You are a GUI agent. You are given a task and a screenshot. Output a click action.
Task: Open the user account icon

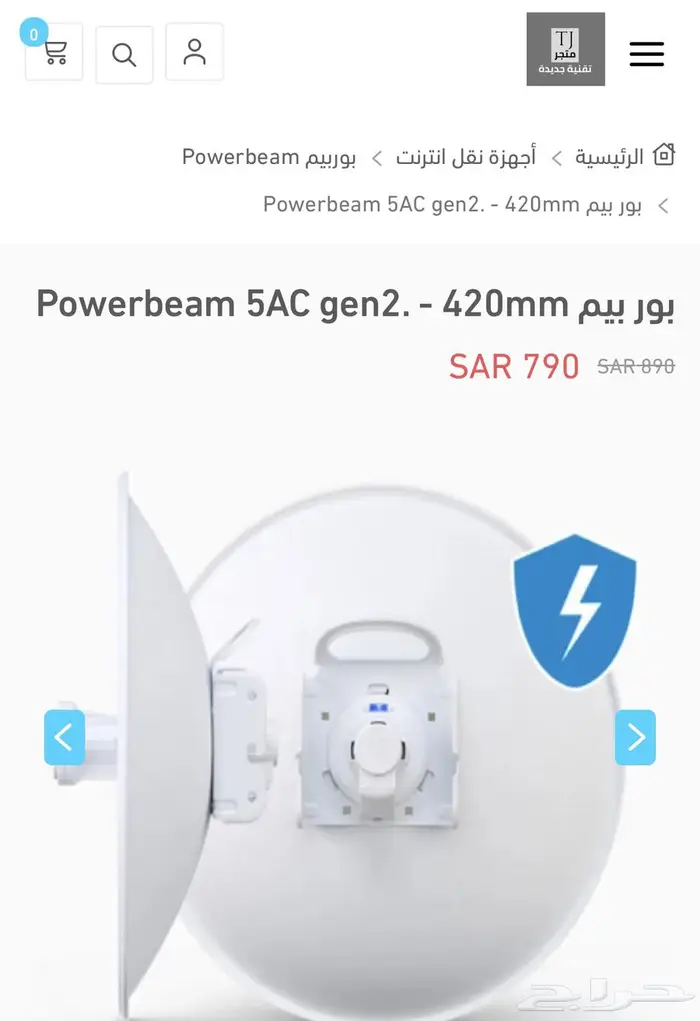click(194, 52)
